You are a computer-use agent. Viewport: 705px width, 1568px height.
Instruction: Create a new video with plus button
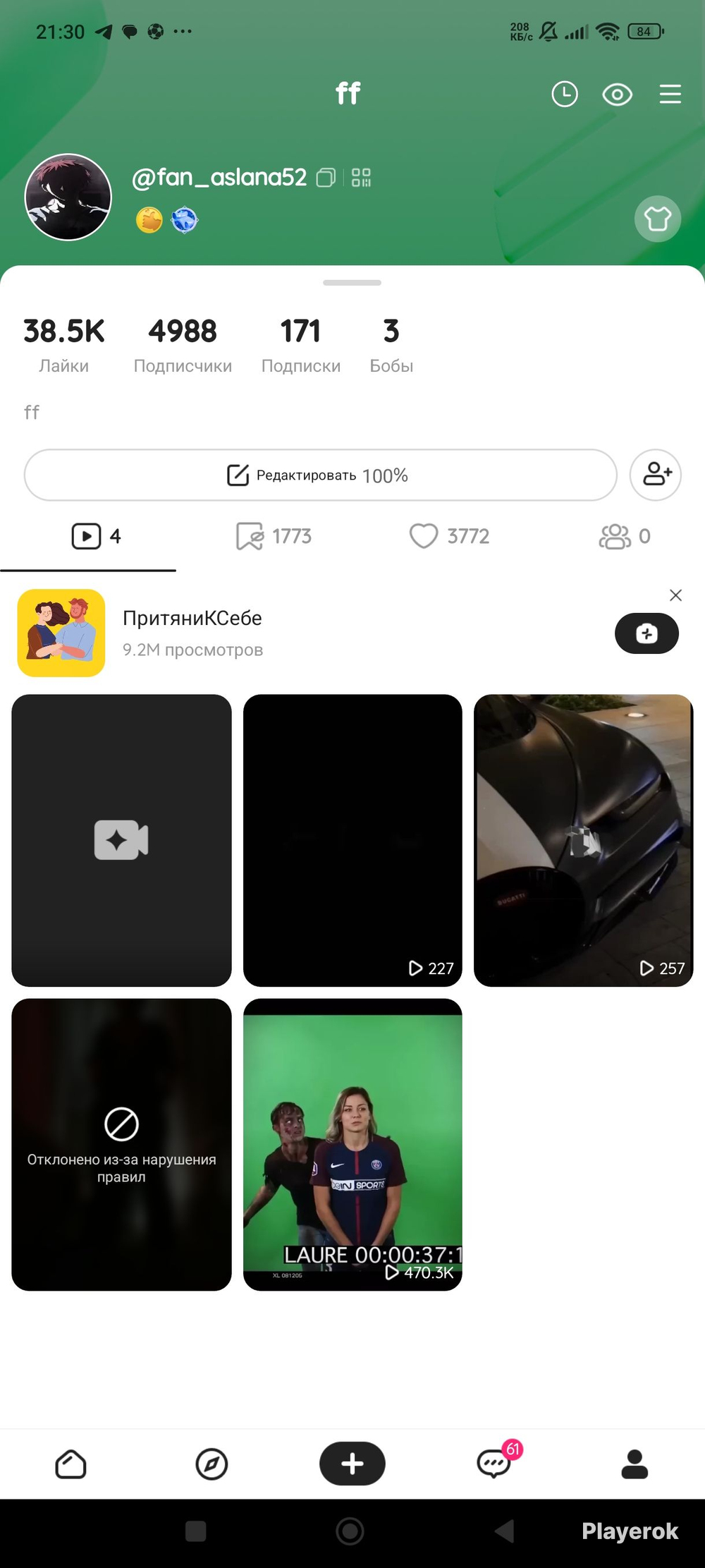352,1464
